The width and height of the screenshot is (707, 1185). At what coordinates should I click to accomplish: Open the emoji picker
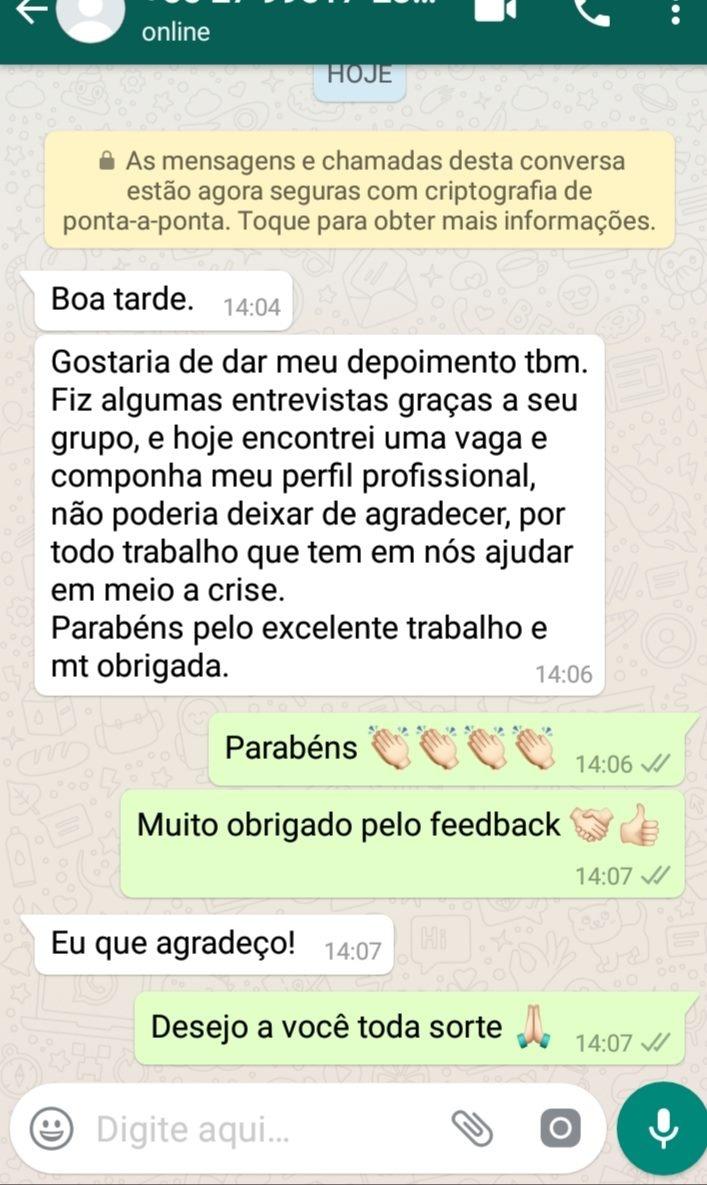point(50,1130)
